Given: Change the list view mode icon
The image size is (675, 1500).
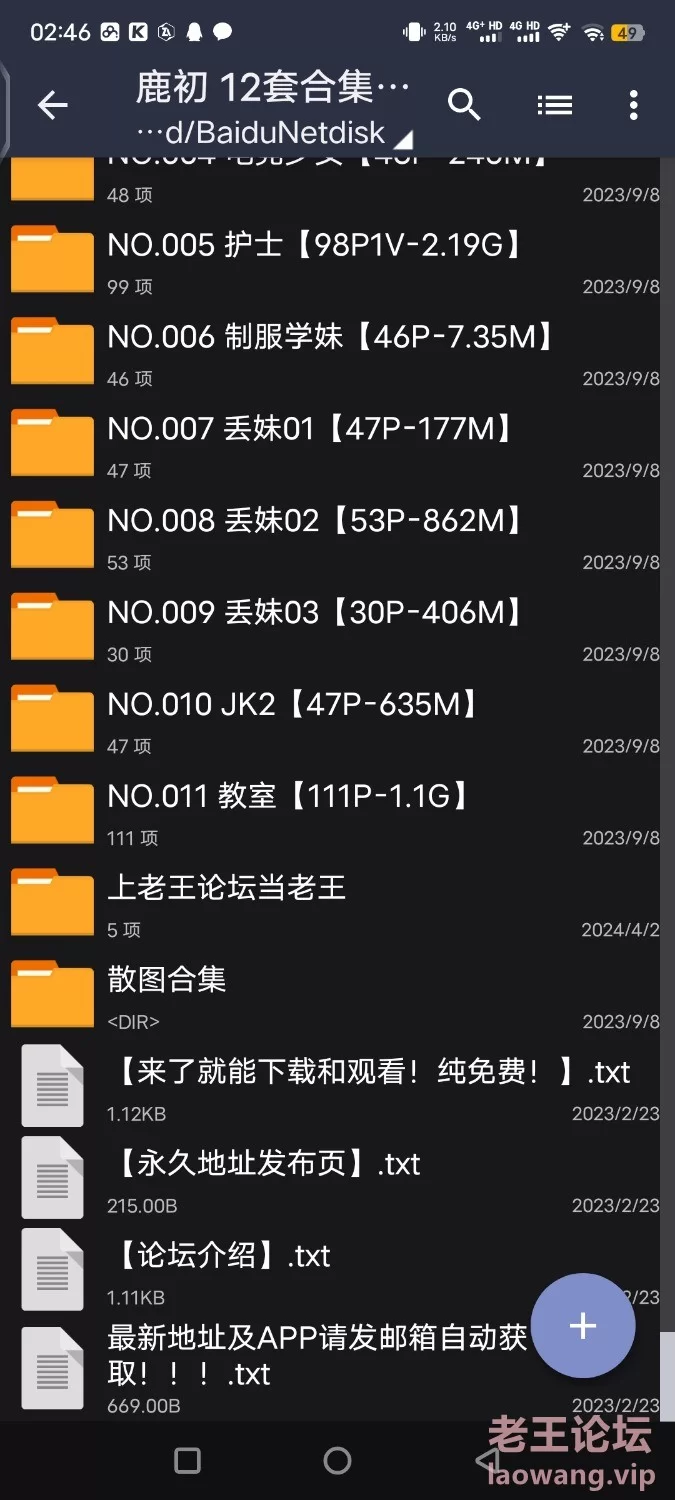Looking at the screenshot, I should click(x=554, y=105).
